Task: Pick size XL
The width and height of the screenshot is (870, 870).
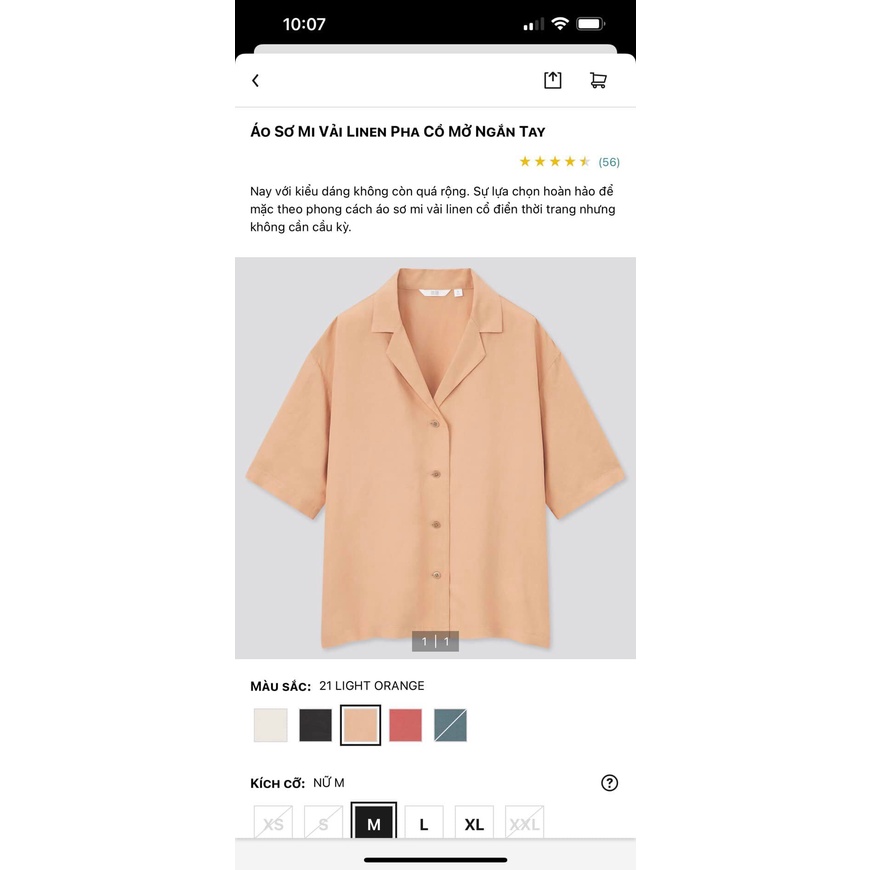Action: click(x=474, y=823)
